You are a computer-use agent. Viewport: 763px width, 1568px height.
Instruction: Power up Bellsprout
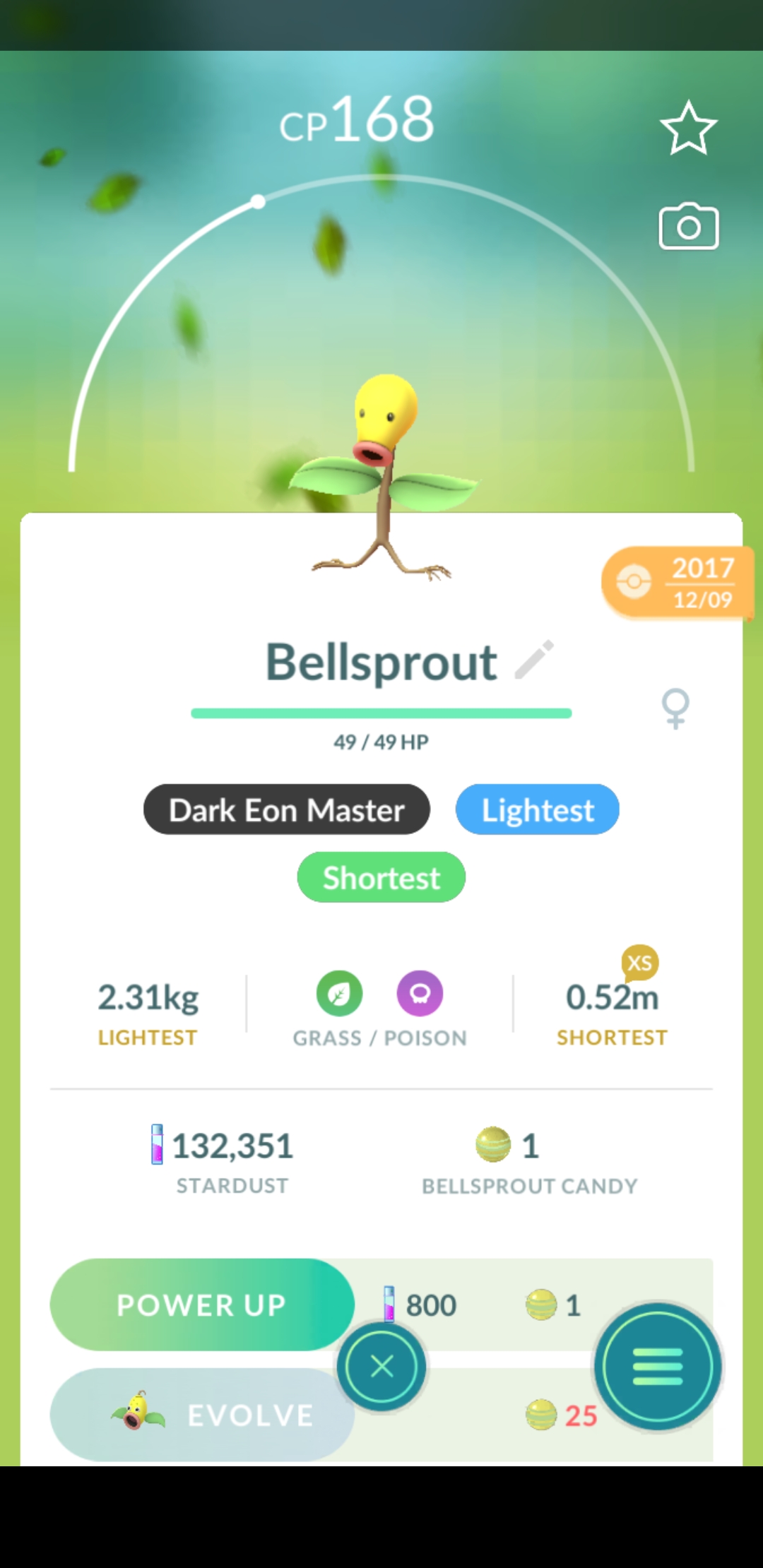(x=201, y=1305)
